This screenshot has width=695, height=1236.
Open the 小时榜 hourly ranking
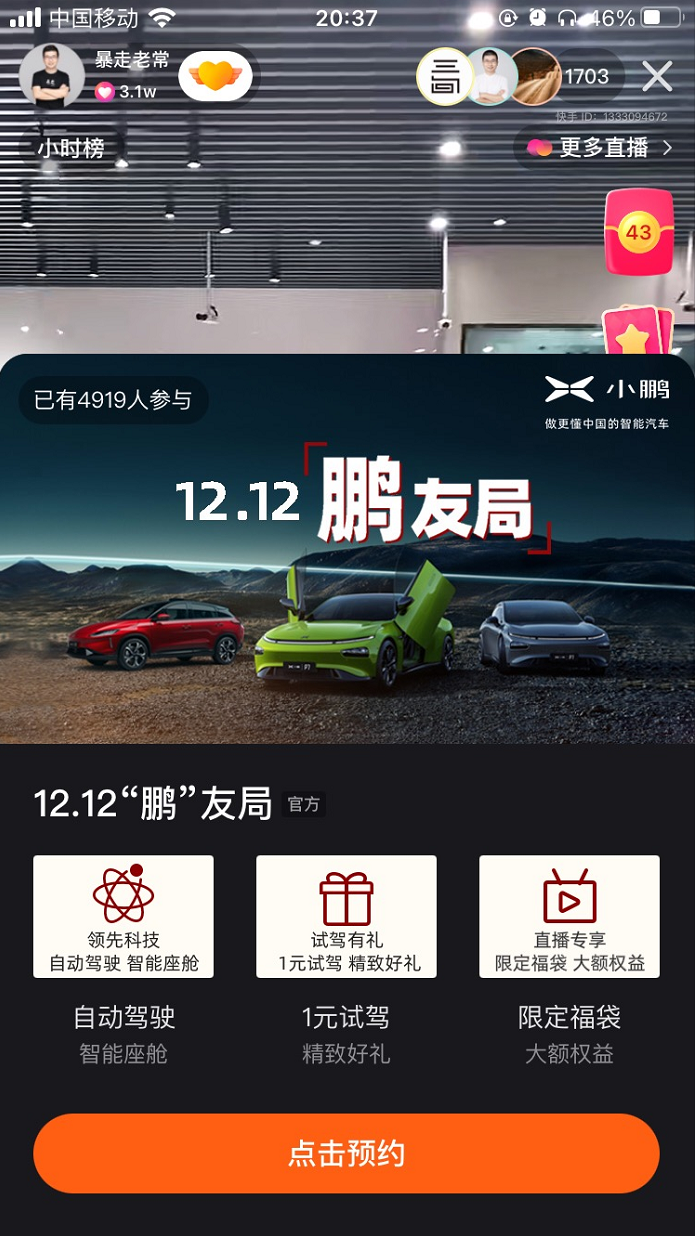point(71,148)
